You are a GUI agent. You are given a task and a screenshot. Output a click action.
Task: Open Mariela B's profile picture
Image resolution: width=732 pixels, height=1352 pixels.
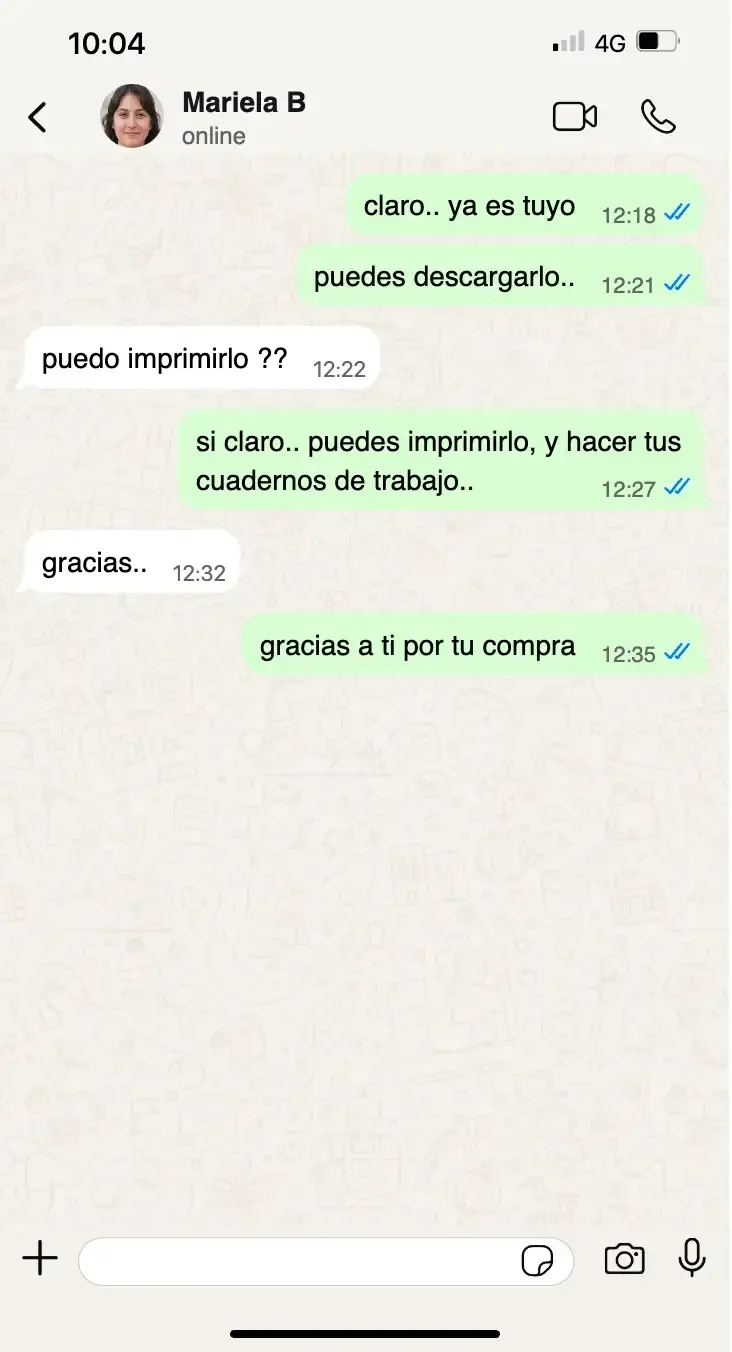pos(131,116)
